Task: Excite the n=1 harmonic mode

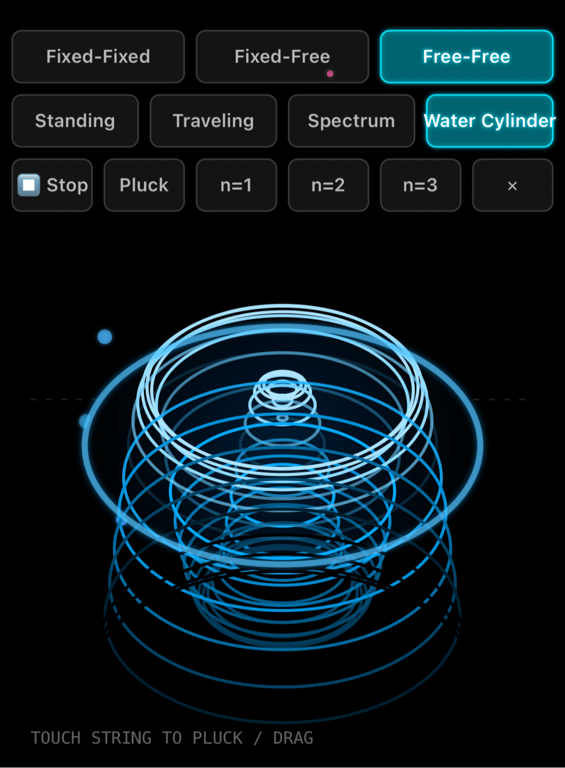Action: point(236,185)
